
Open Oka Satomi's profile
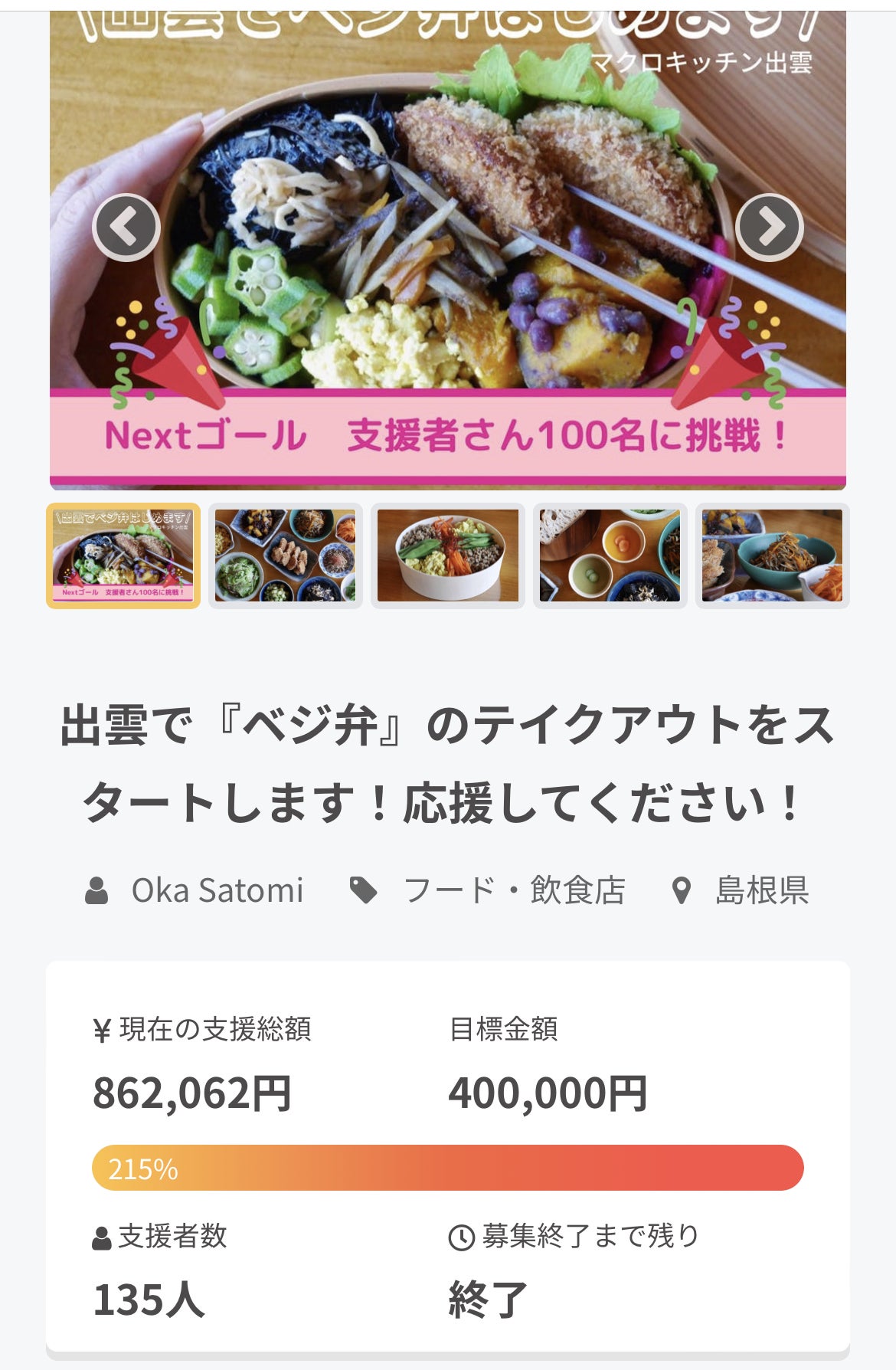click(217, 890)
